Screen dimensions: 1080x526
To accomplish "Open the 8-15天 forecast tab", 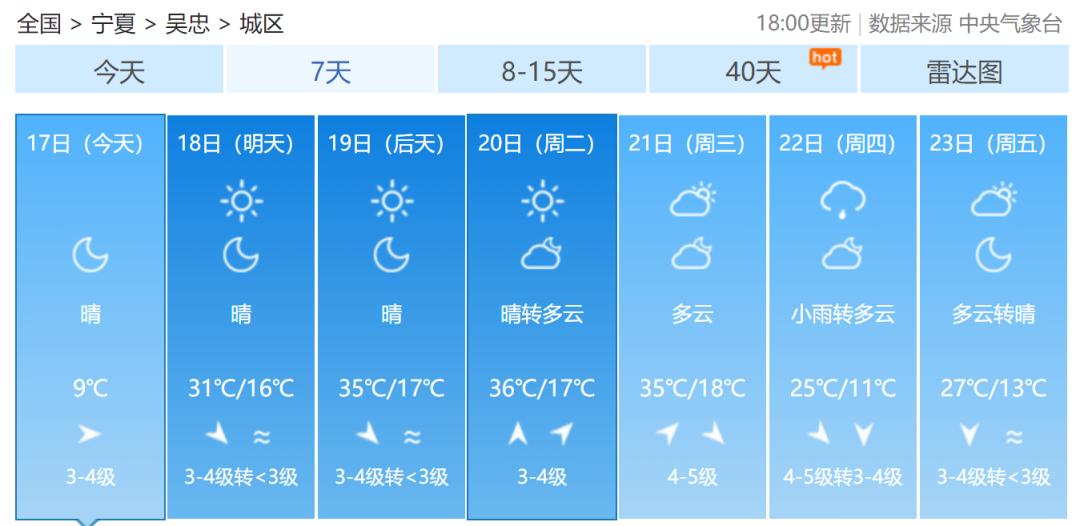I will [542, 72].
